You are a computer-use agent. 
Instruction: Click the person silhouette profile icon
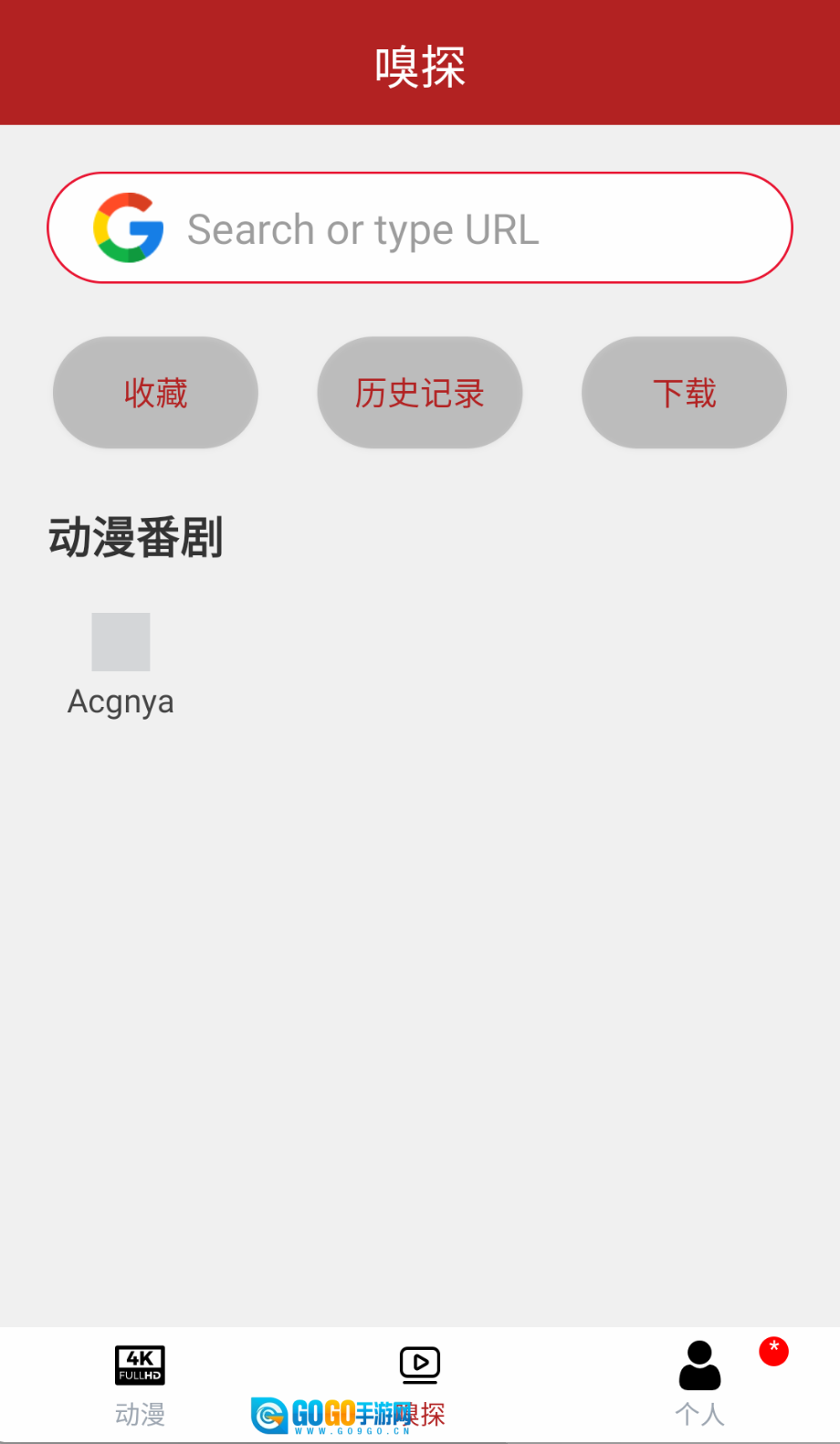coord(698,1365)
